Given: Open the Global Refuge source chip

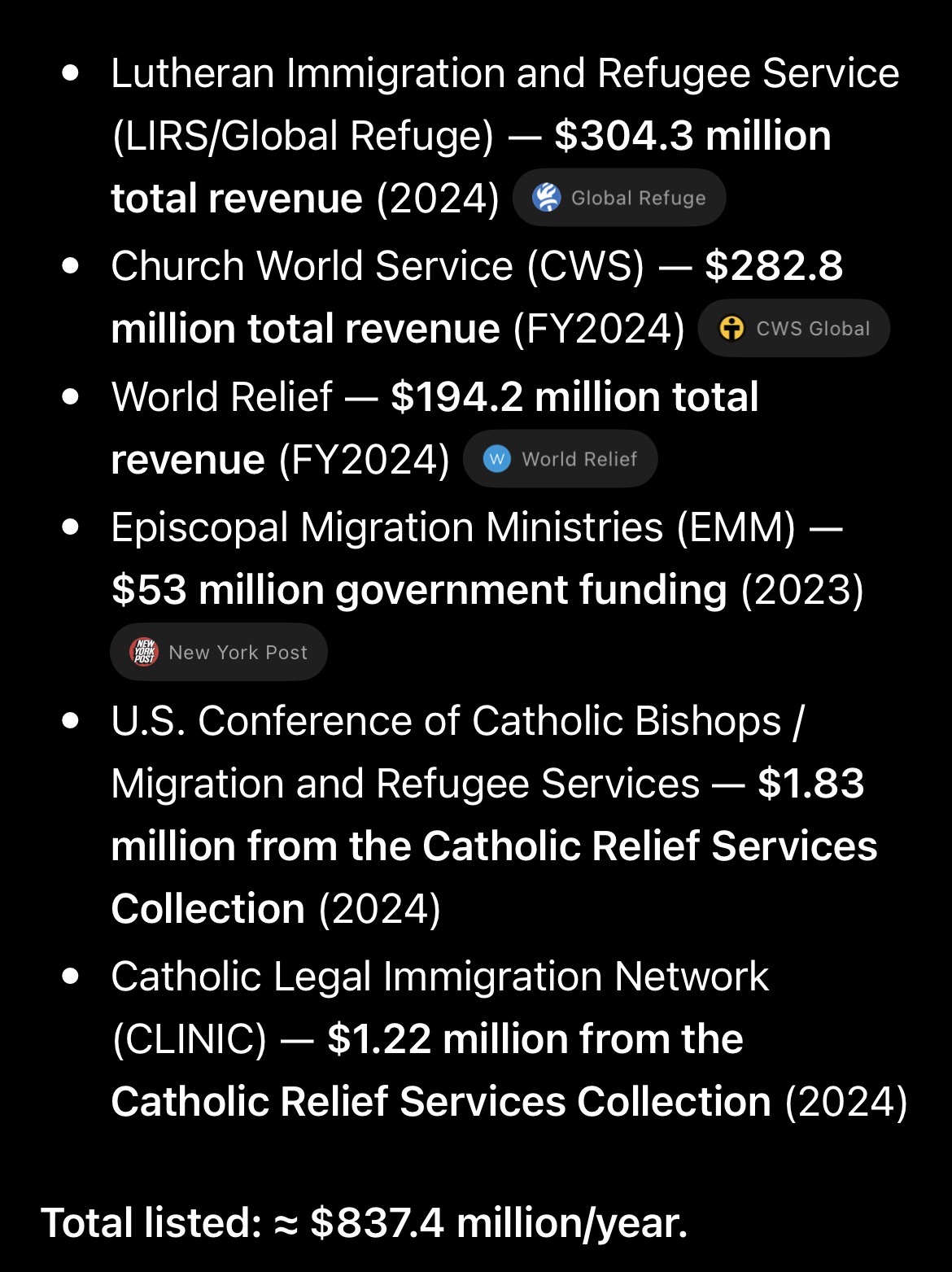Looking at the screenshot, I should click(x=619, y=198).
